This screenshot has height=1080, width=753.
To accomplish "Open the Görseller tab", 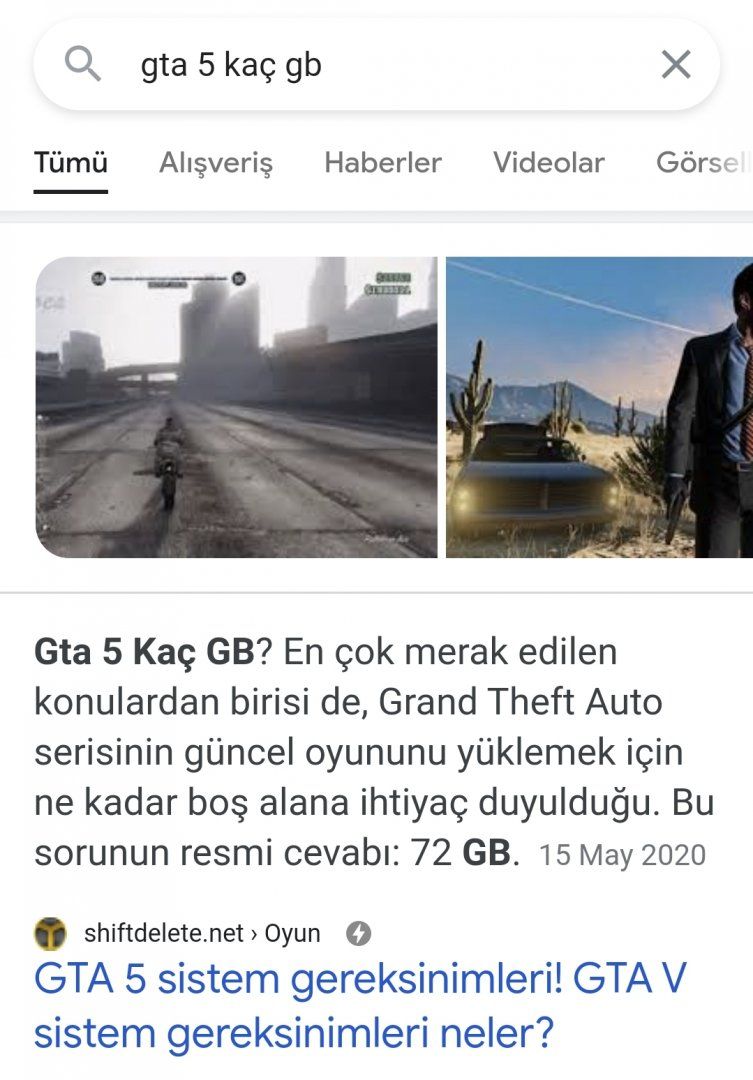I will 703,163.
